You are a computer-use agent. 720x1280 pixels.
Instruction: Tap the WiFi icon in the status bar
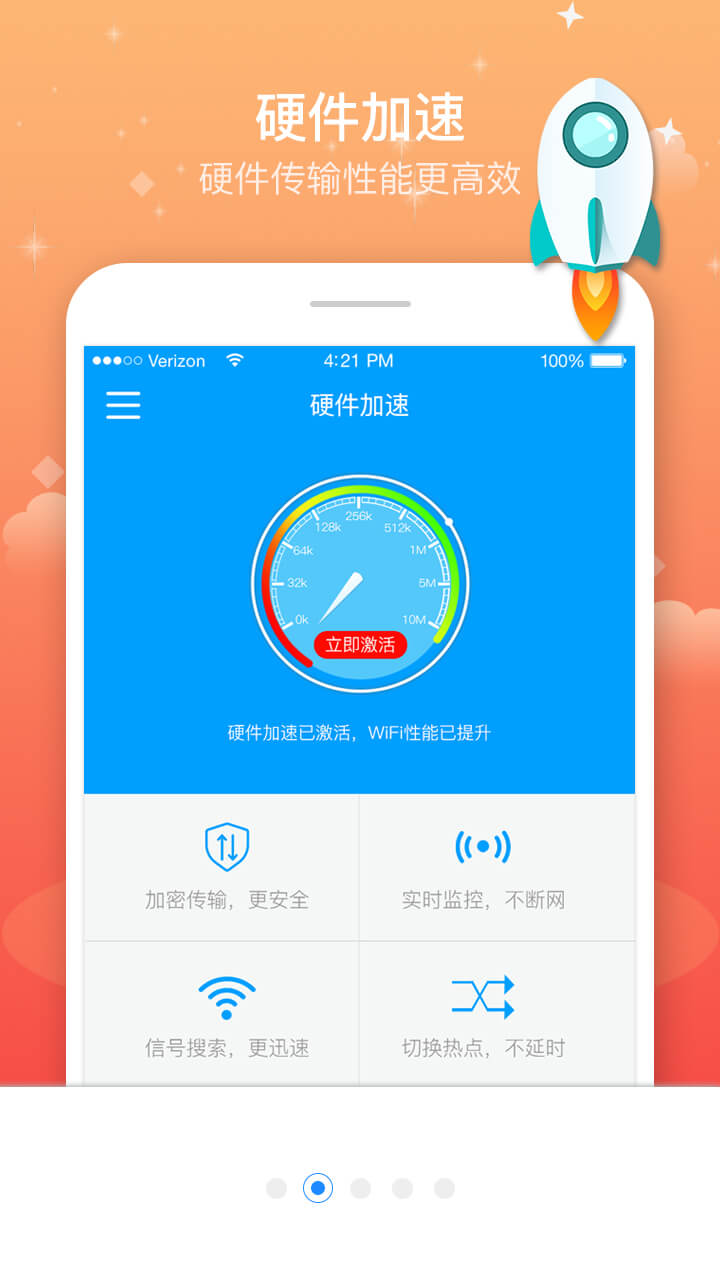[234, 361]
